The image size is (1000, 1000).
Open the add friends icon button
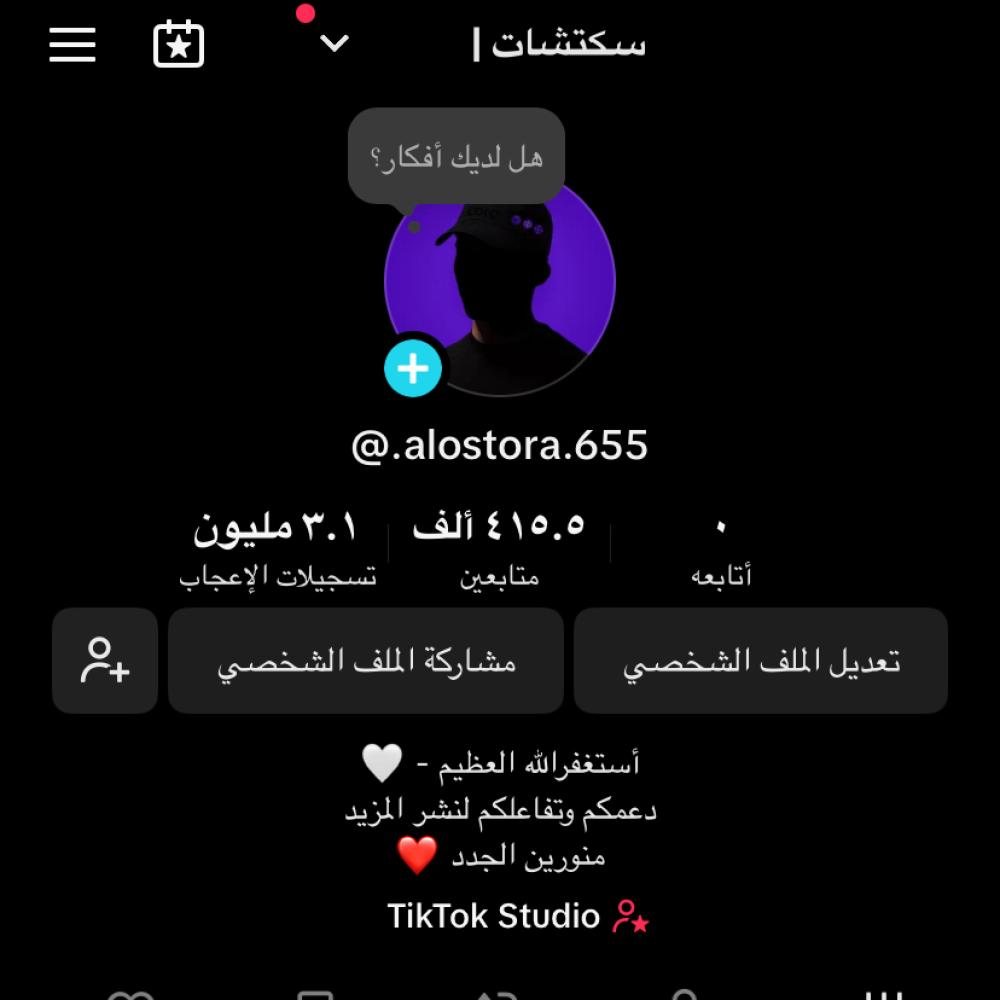[x=105, y=661]
